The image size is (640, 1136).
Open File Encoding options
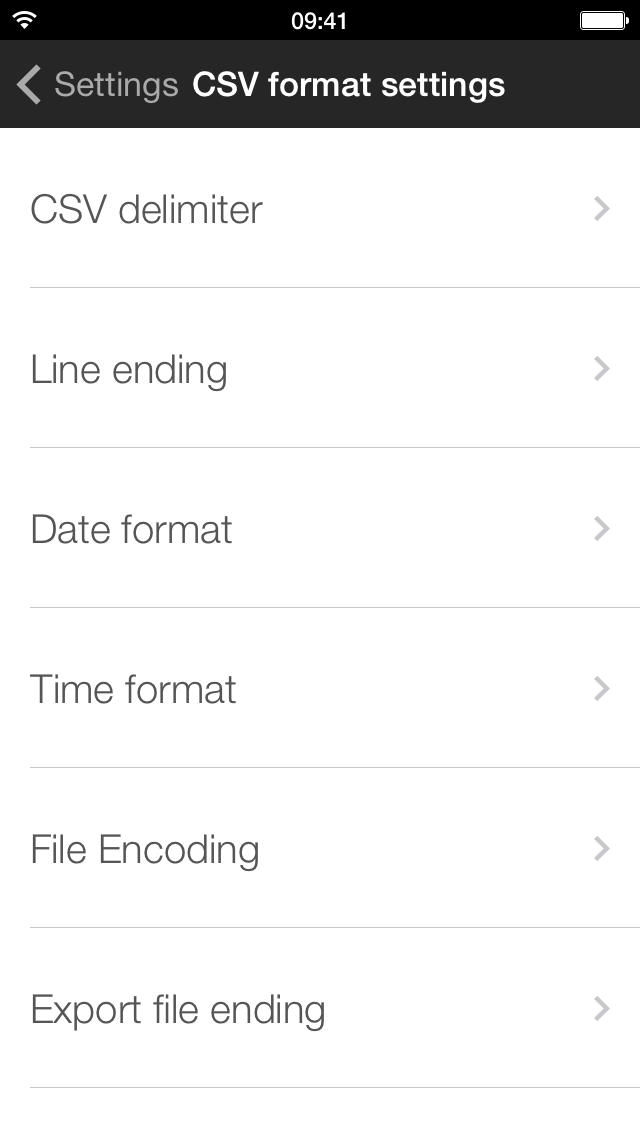(x=320, y=848)
